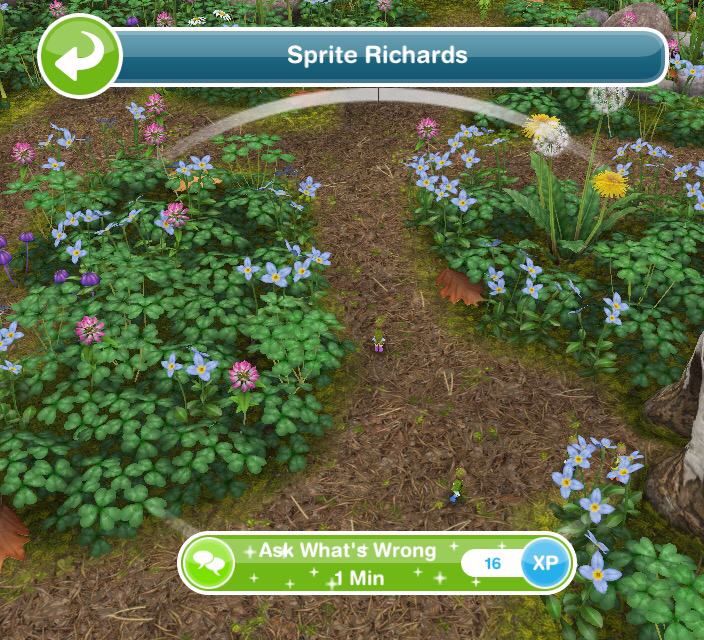Tap the green back arrow button
This screenshot has height=640, width=704.
click(x=80, y=56)
